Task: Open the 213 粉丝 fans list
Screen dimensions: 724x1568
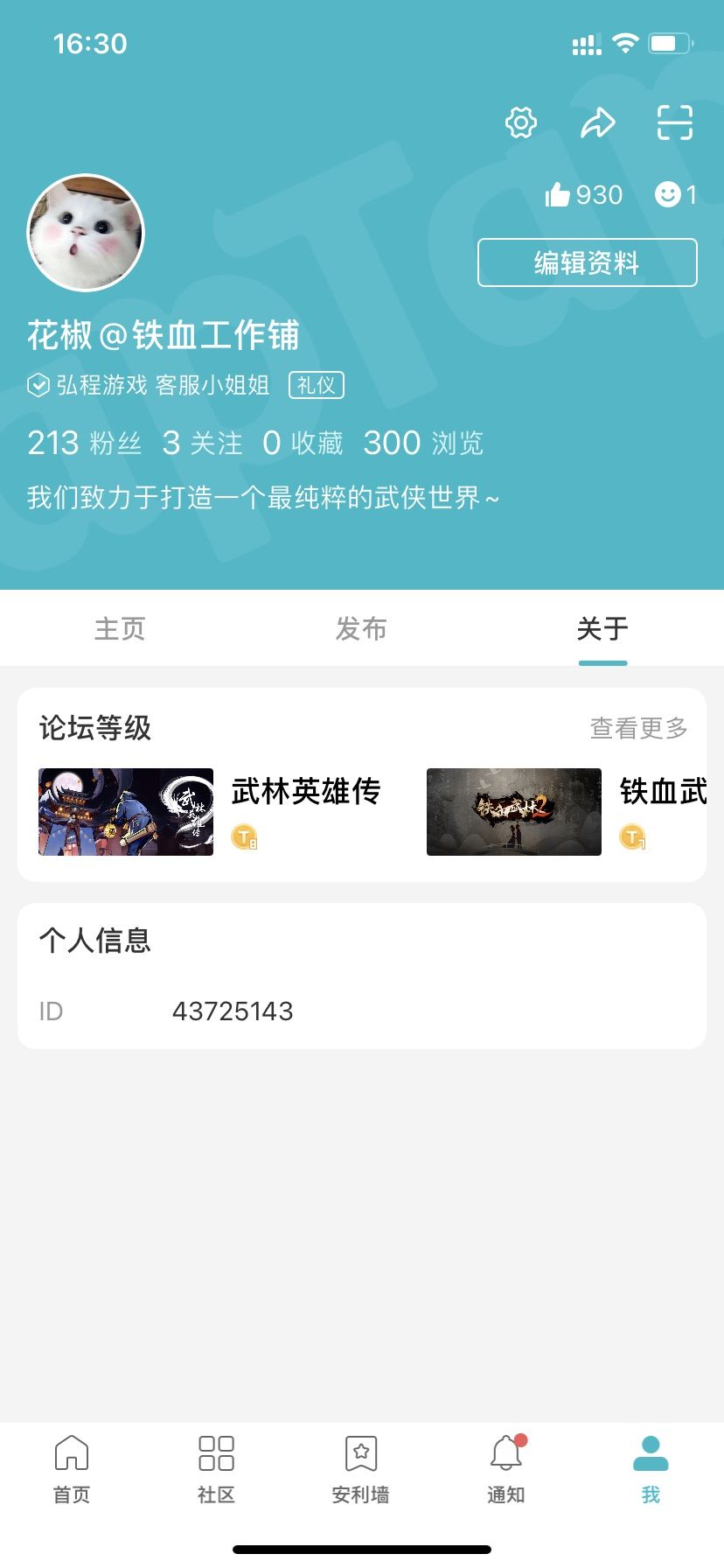Action: coord(87,443)
